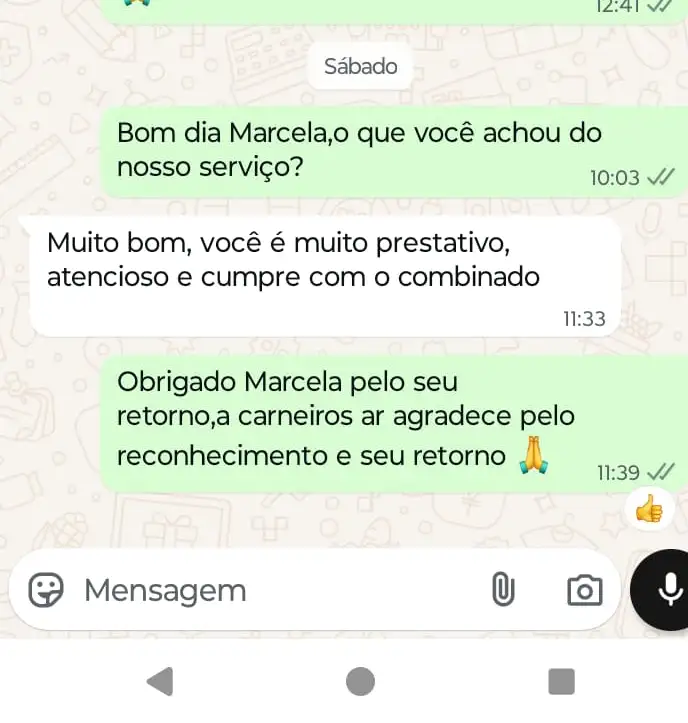The width and height of the screenshot is (688, 723).
Task: Focus the Mensagem text field
Action: click(270, 590)
